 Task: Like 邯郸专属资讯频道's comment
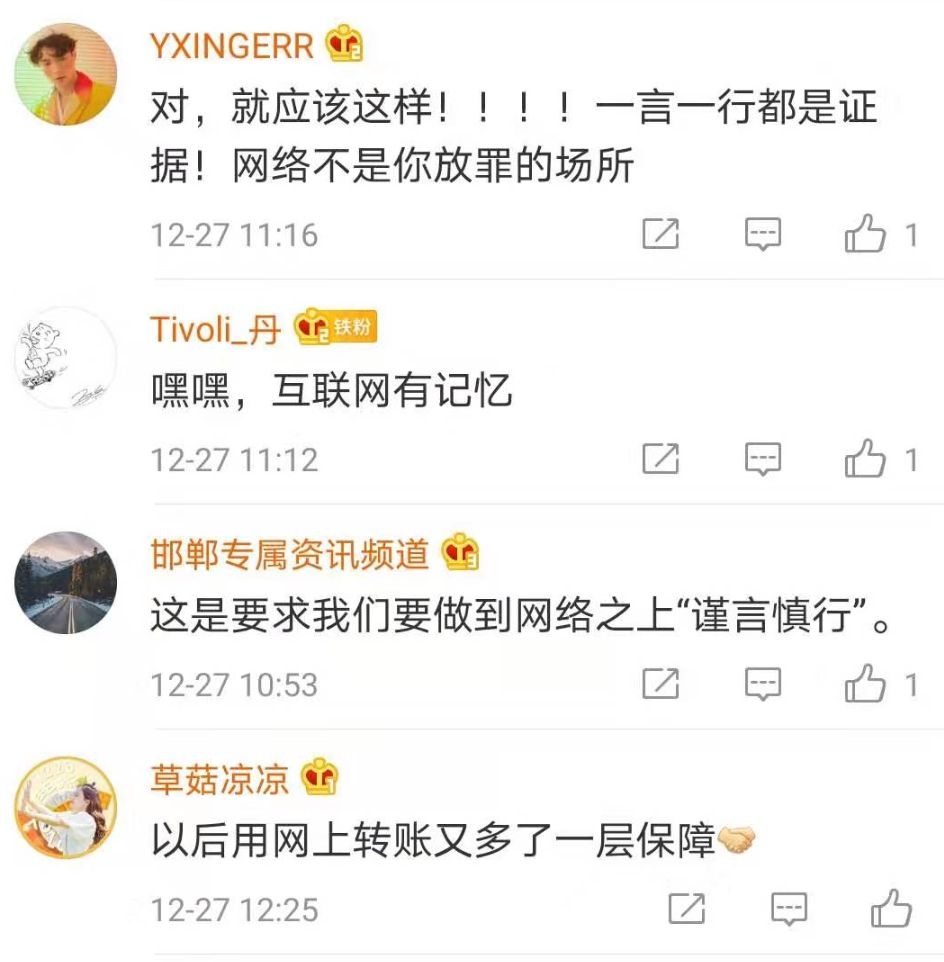click(866, 684)
